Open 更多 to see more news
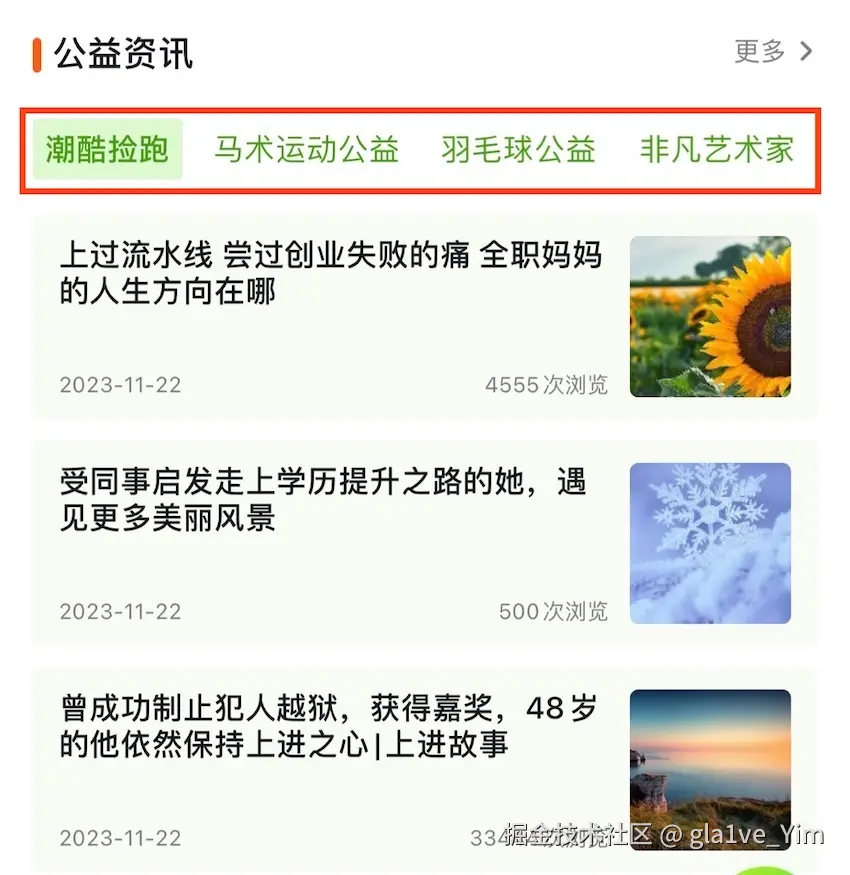 click(773, 52)
